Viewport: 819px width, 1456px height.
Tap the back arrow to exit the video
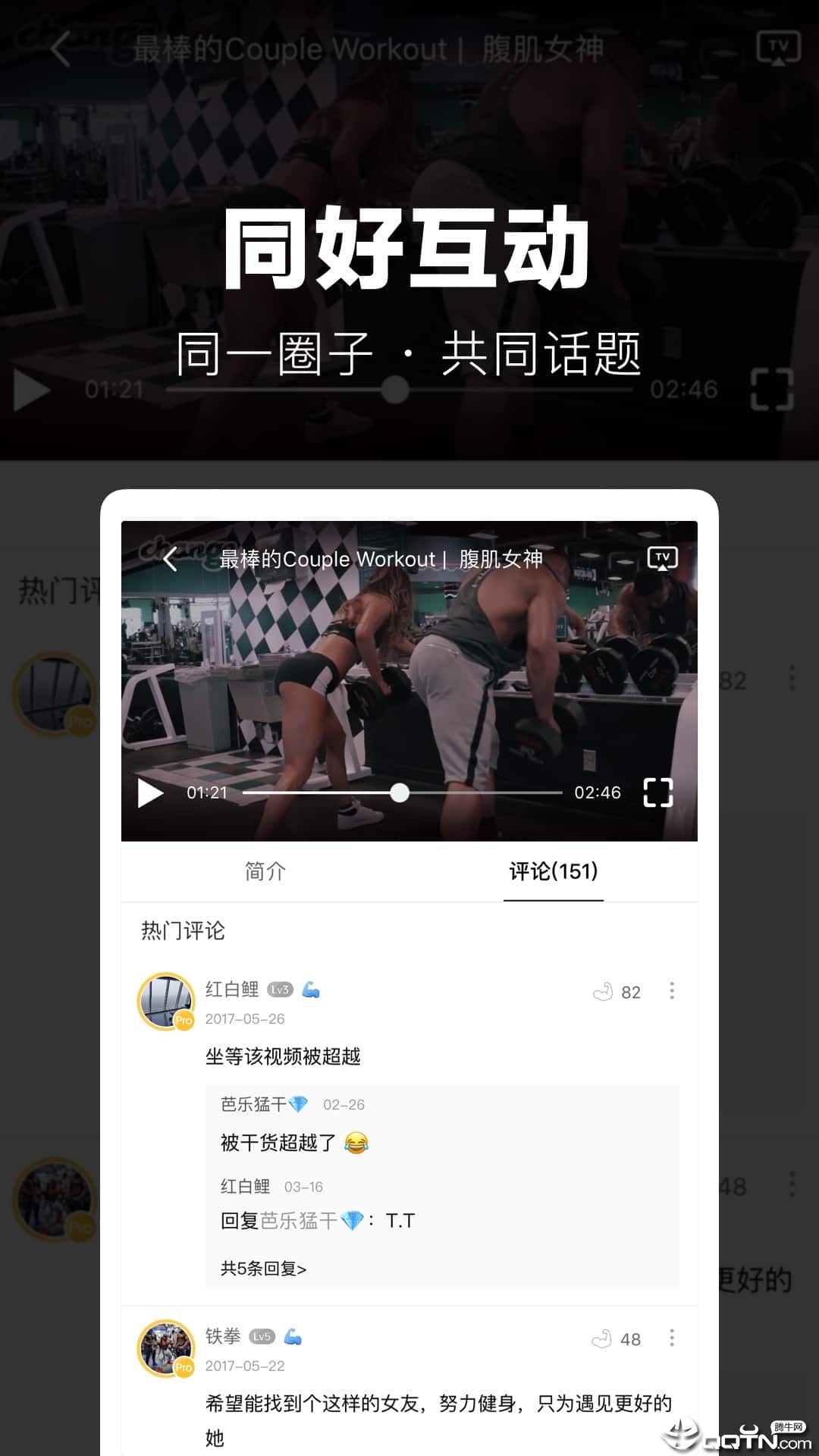(168, 559)
